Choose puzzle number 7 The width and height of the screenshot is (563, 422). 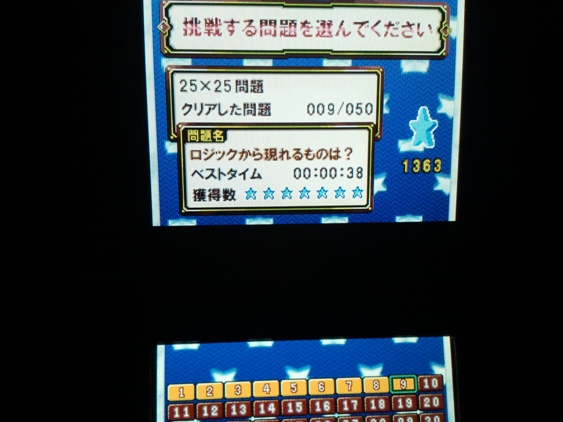pos(349,386)
